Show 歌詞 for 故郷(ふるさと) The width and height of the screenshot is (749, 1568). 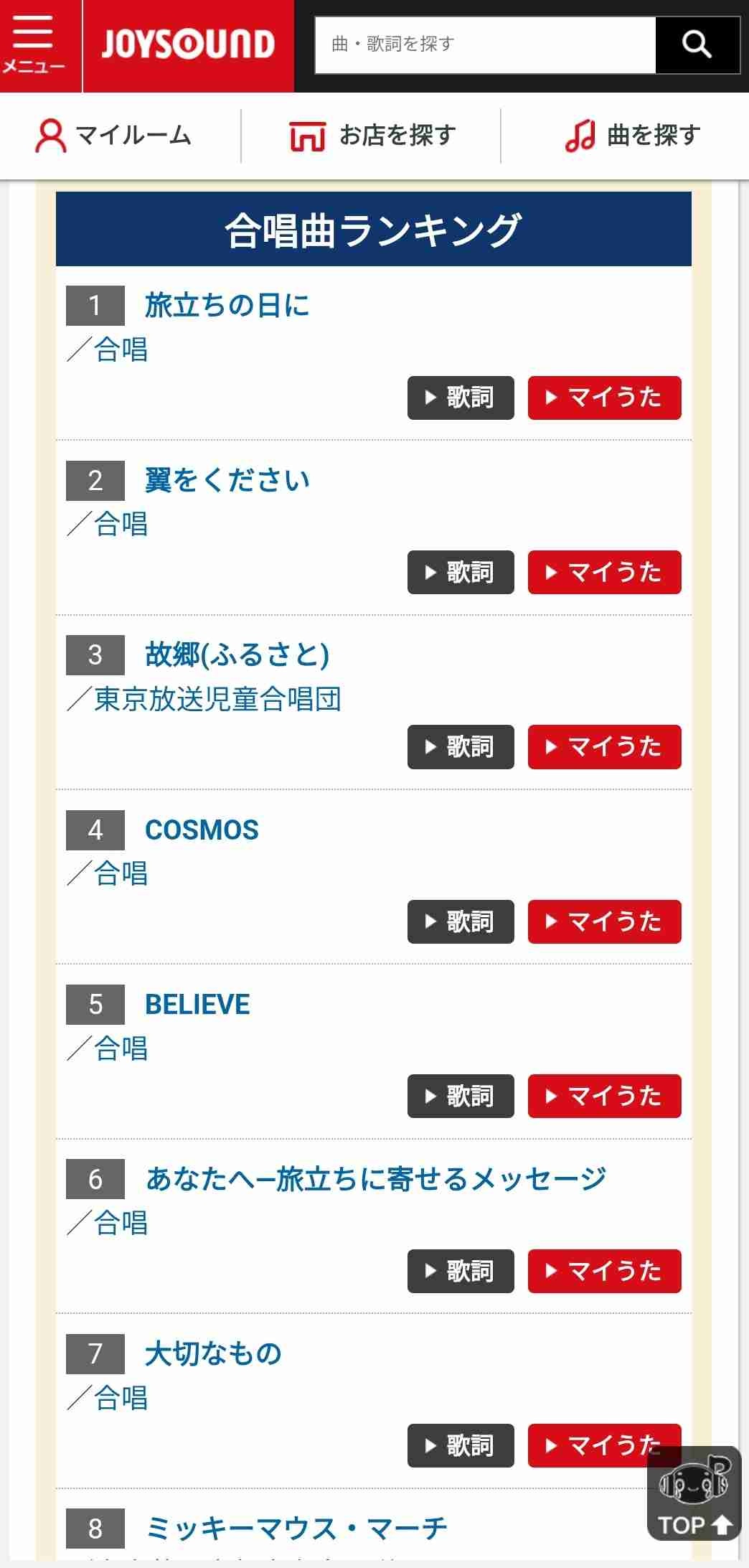click(x=461, y=747)
